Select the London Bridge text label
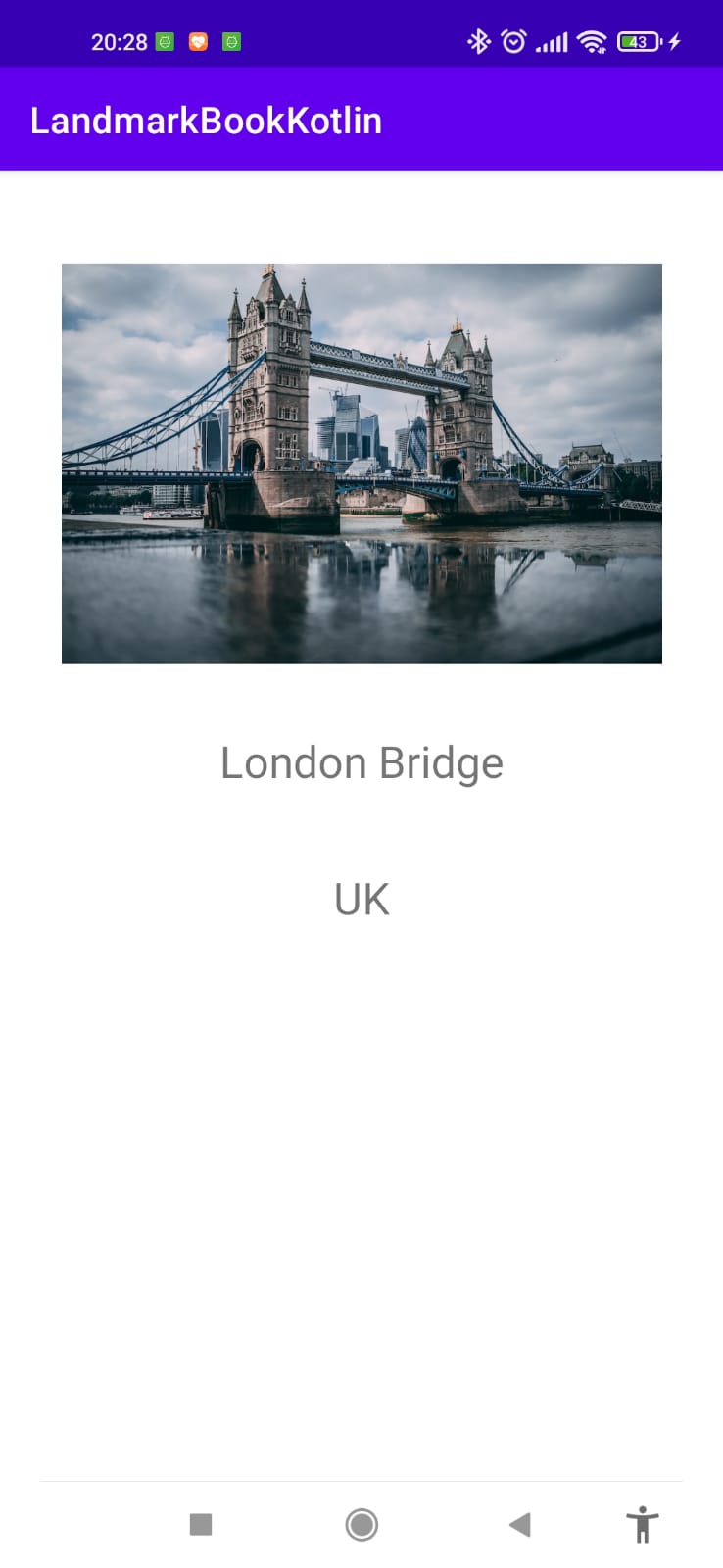Image resolution: width=723 pixels, height=1568 pixels. [x=361, y=762]
